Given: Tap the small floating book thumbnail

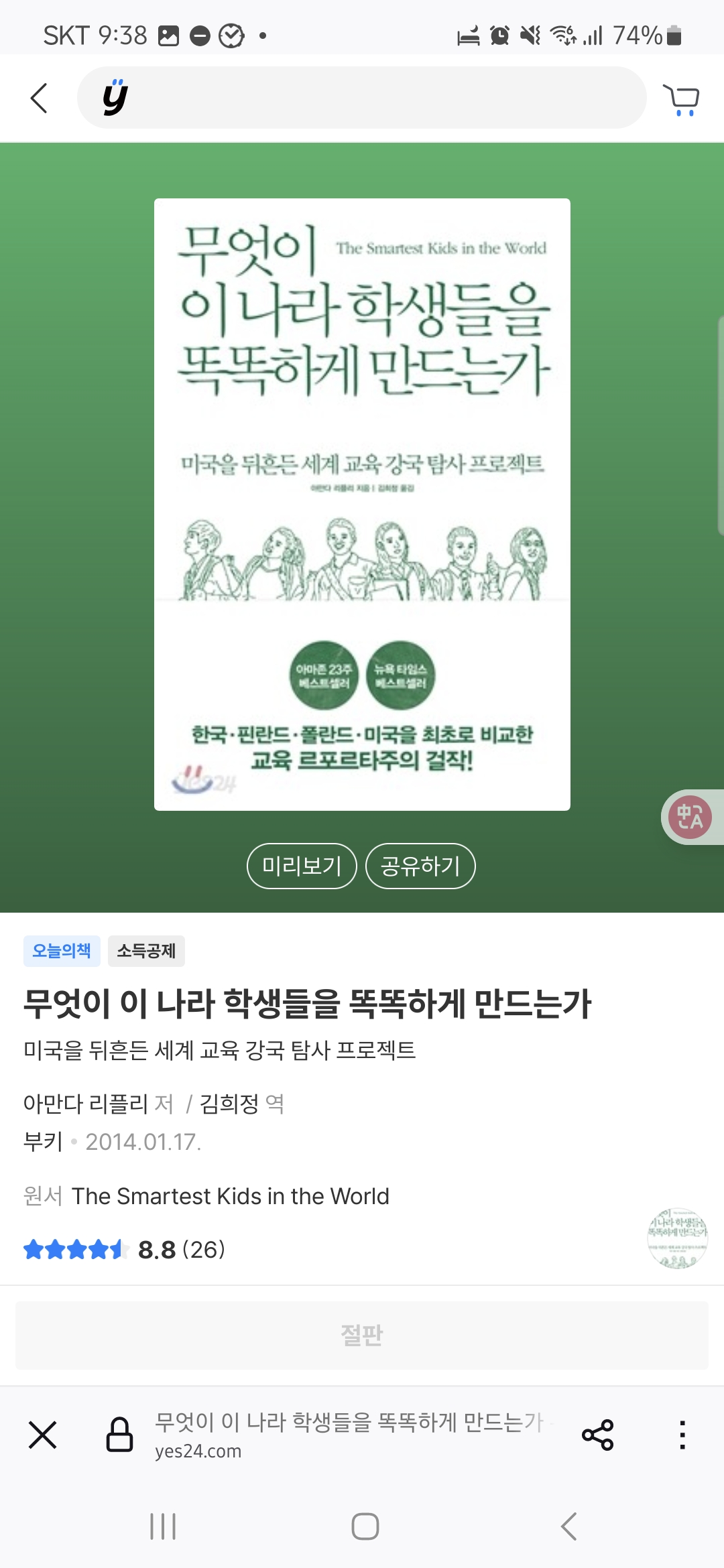Looking at the screenshot, I should [677, 1238].
